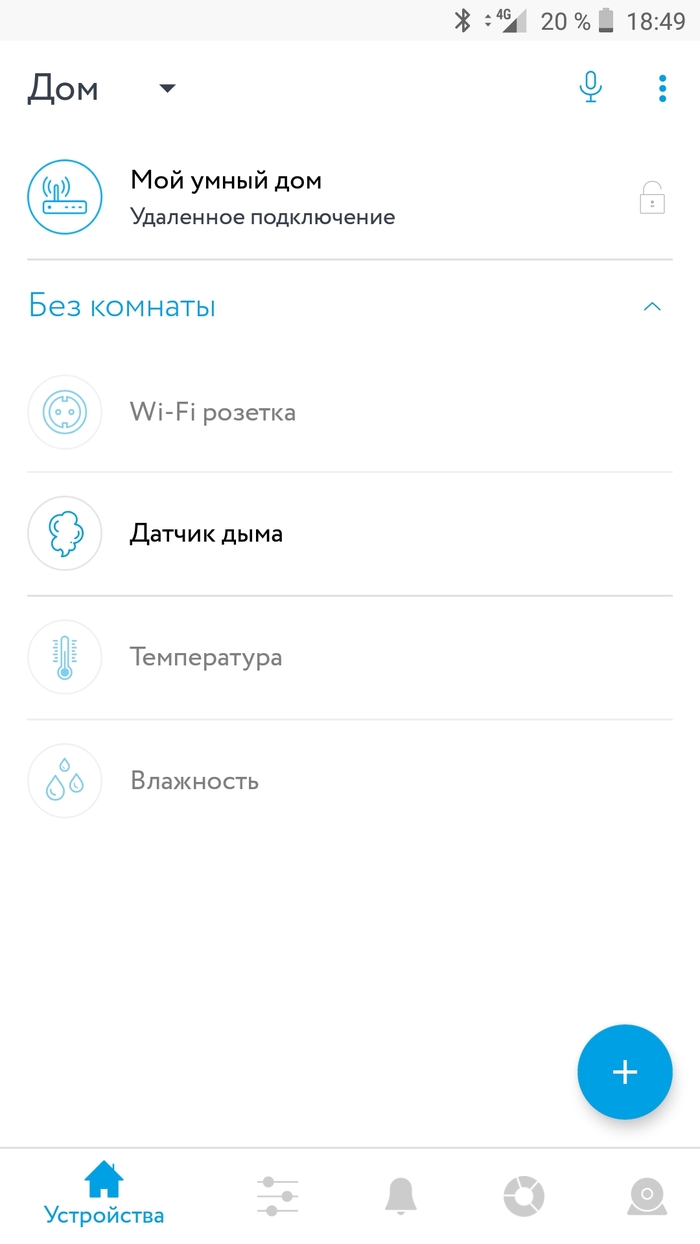Screen dimensions: 700x1244
Task: Switch to the statistics chart tab
Action: pyautogui.click(x=524, y=1195)
